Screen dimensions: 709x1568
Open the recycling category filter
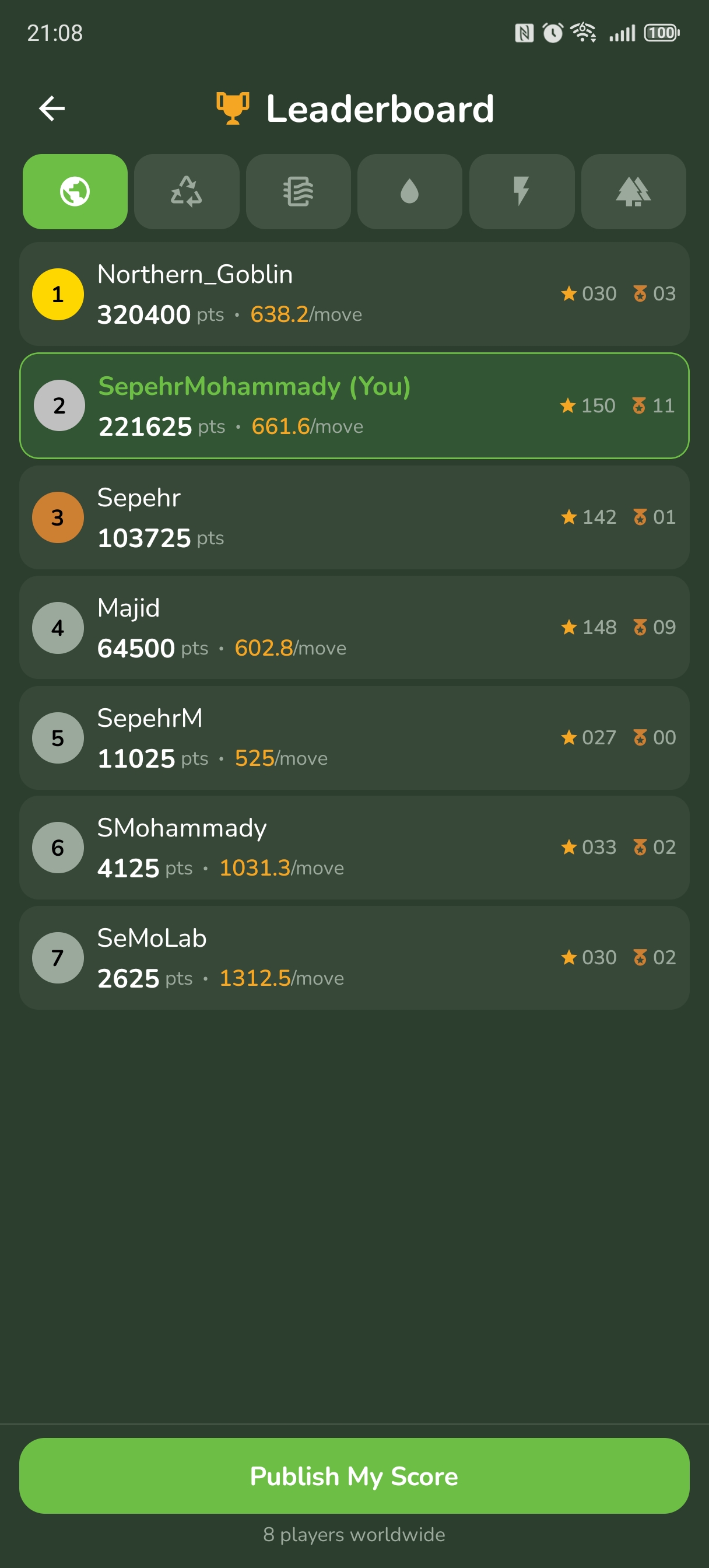pos(186,192)
